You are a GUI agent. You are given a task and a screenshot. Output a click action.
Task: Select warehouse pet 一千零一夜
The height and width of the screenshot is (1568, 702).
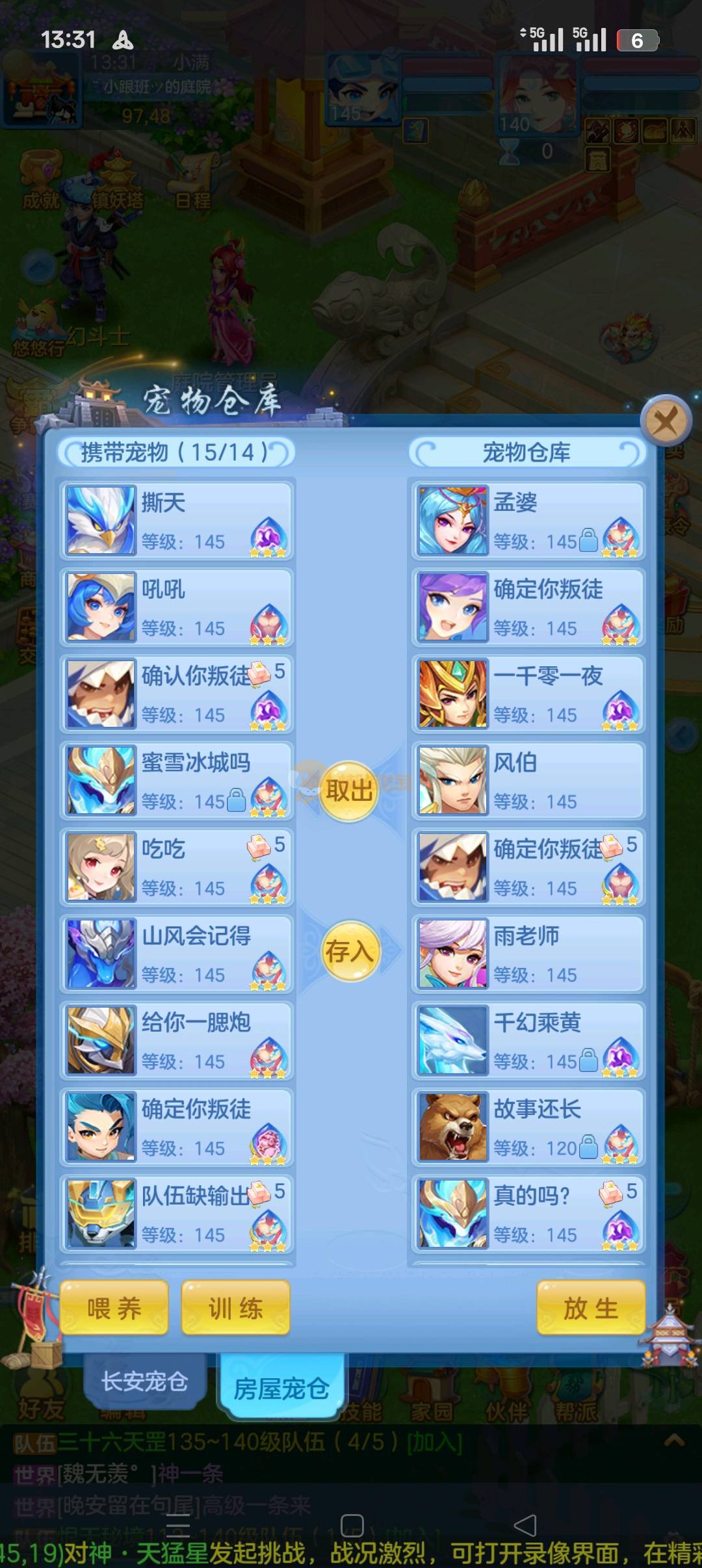[x=528, y=694]
